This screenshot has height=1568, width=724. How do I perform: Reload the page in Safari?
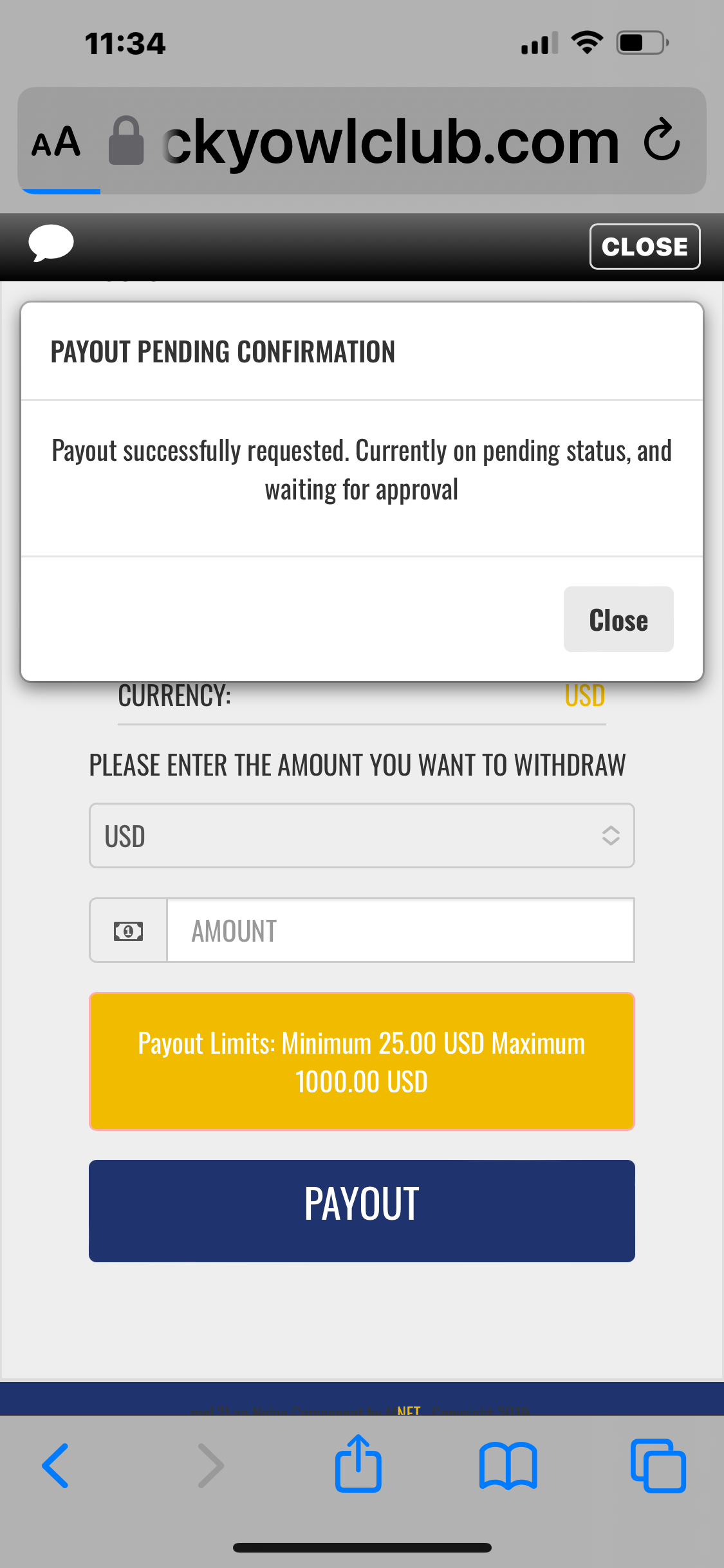coord(662,140)
